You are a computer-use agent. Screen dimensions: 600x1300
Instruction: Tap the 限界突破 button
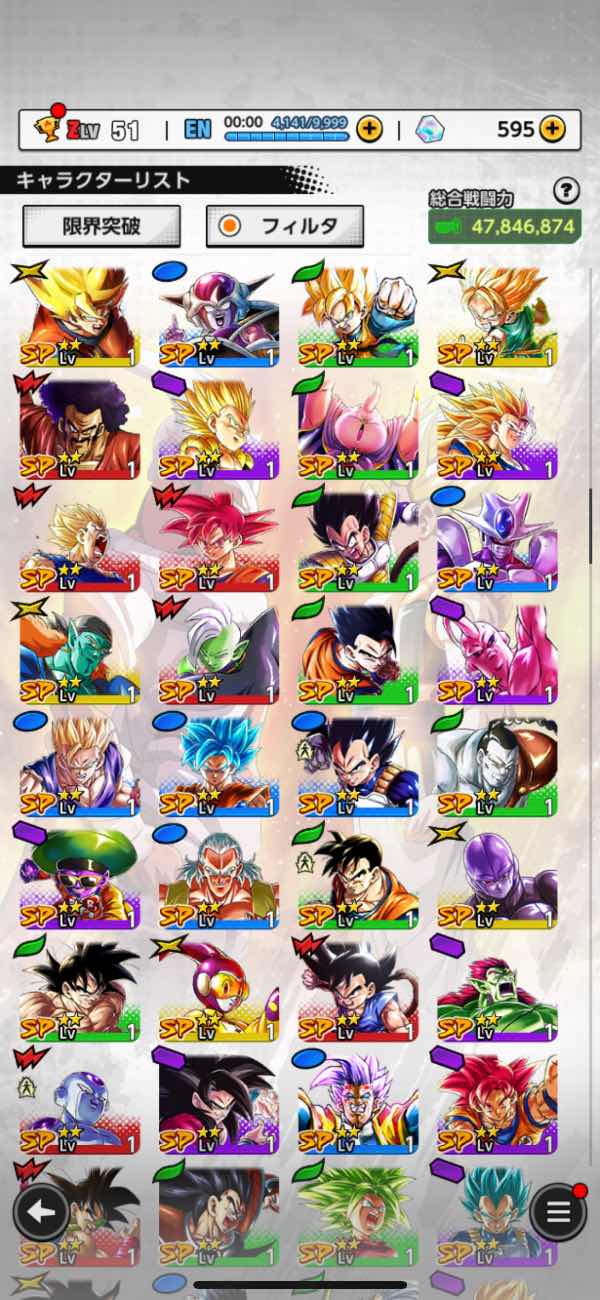click(101, 226)
